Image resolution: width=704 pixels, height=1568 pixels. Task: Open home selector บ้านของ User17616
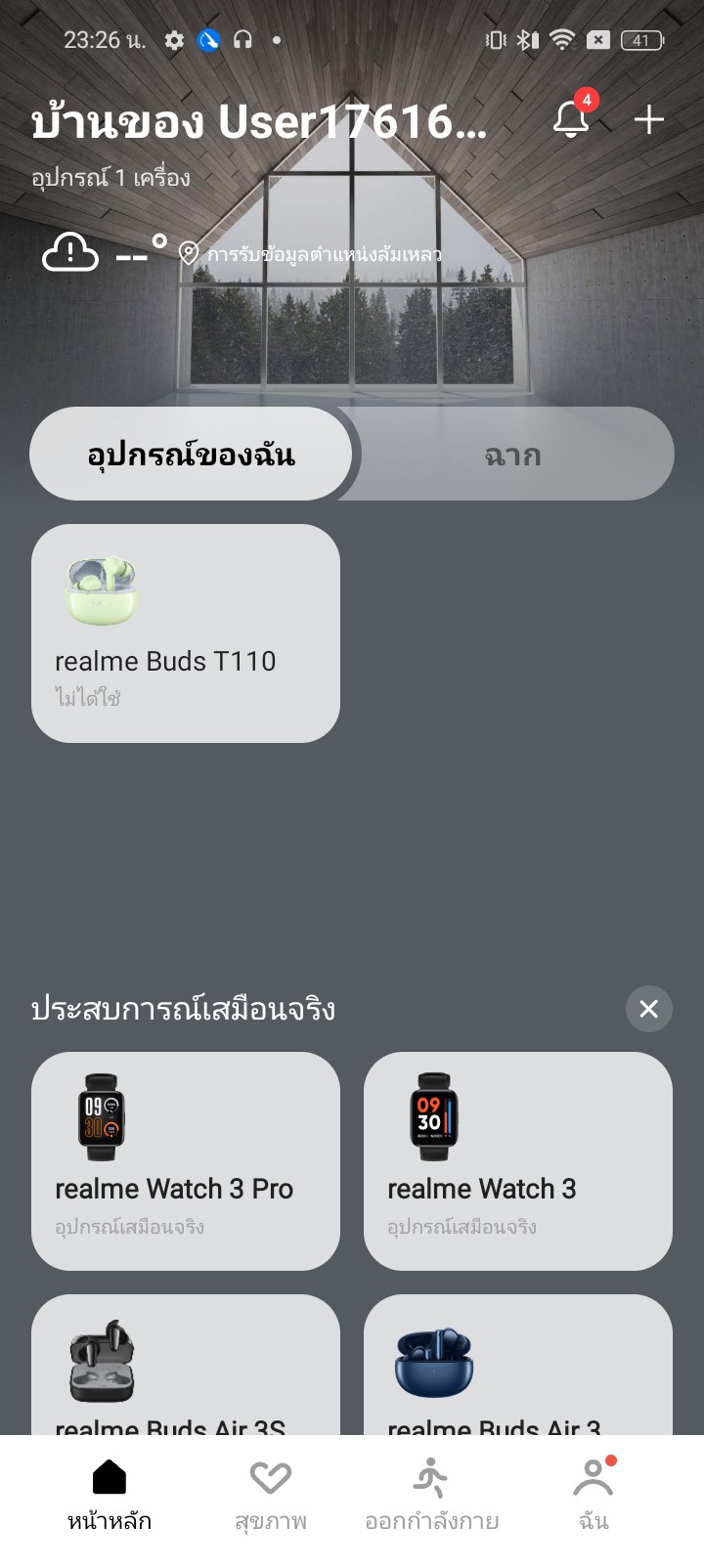pos(259,122)
